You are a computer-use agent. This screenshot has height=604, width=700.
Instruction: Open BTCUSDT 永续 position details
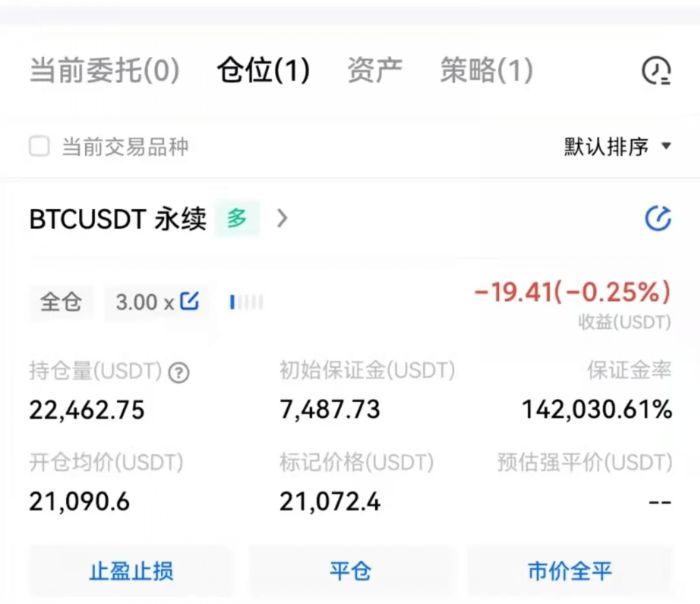pos(159,219)
